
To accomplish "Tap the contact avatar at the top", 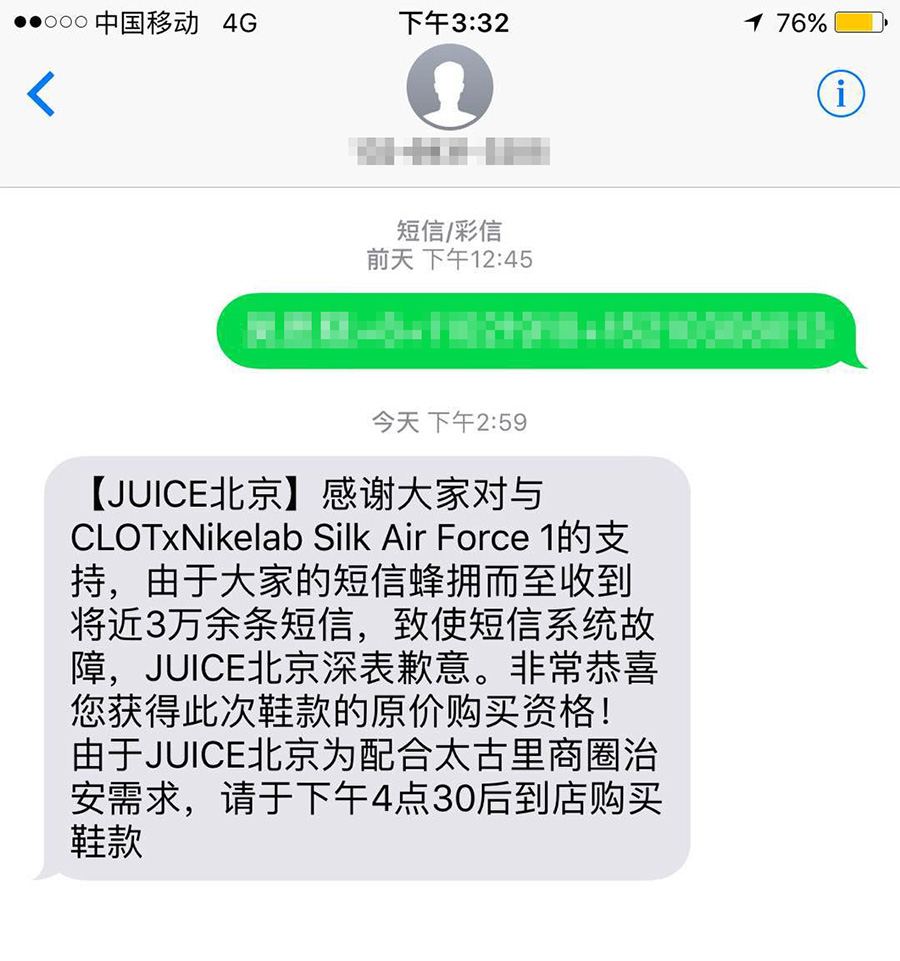I will coord(449,87).
